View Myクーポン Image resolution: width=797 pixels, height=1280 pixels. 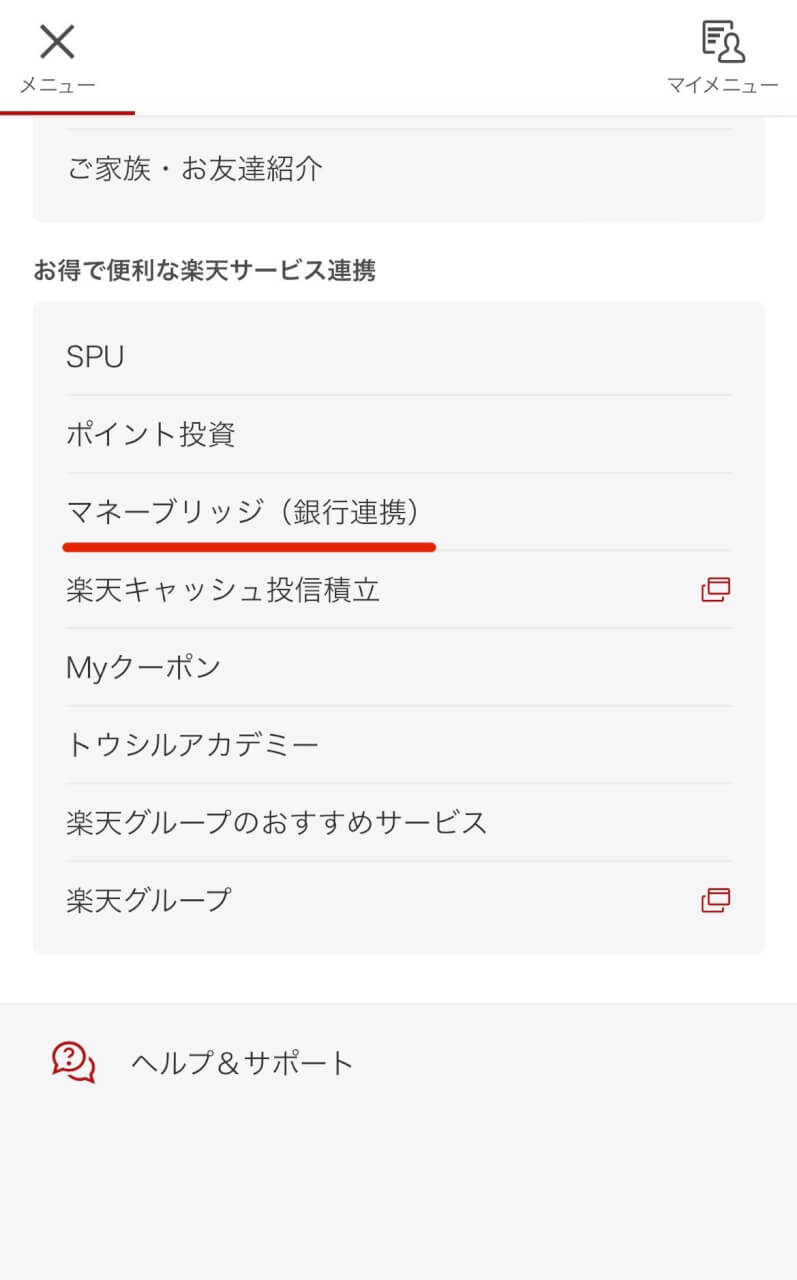398,668
